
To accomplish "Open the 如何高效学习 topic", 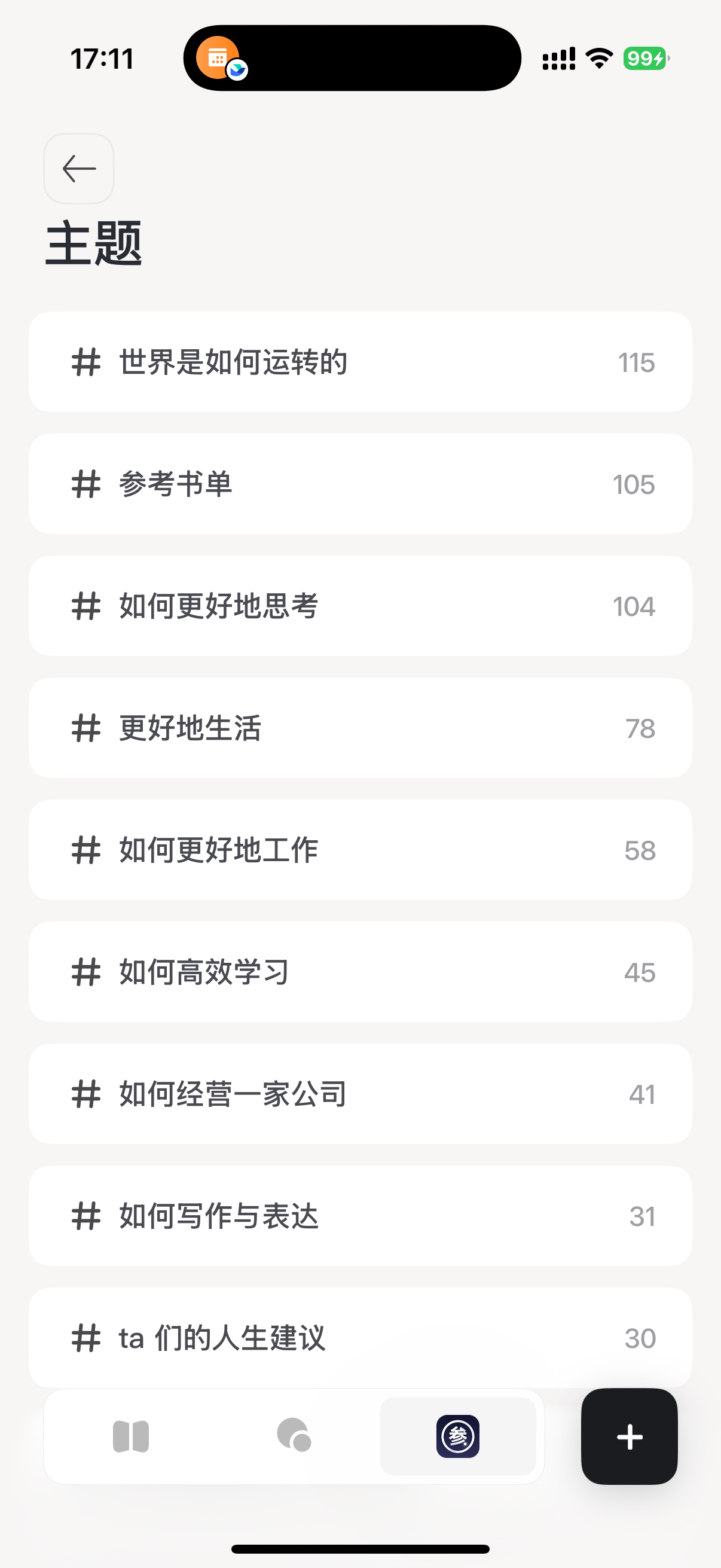I will [359, 972].
